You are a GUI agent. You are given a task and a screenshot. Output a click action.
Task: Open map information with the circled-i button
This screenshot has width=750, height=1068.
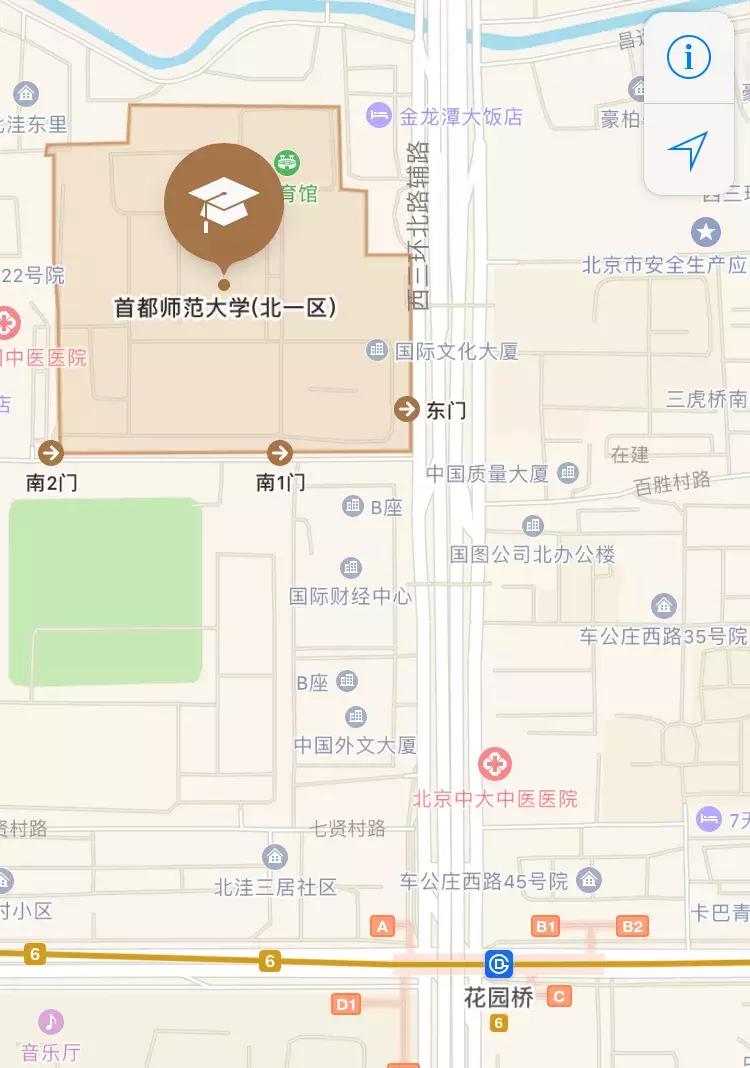click(x=687, y=58)
